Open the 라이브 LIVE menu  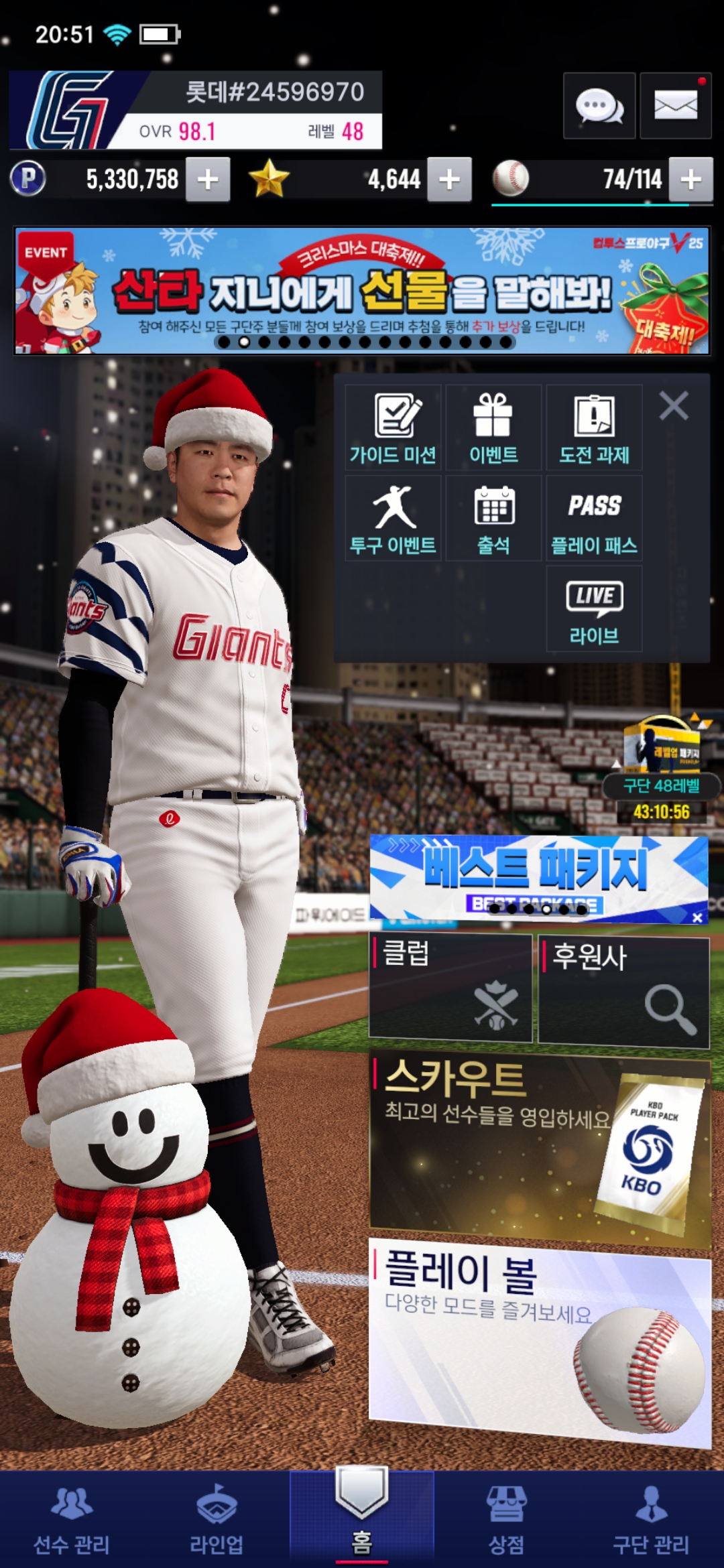594,608
